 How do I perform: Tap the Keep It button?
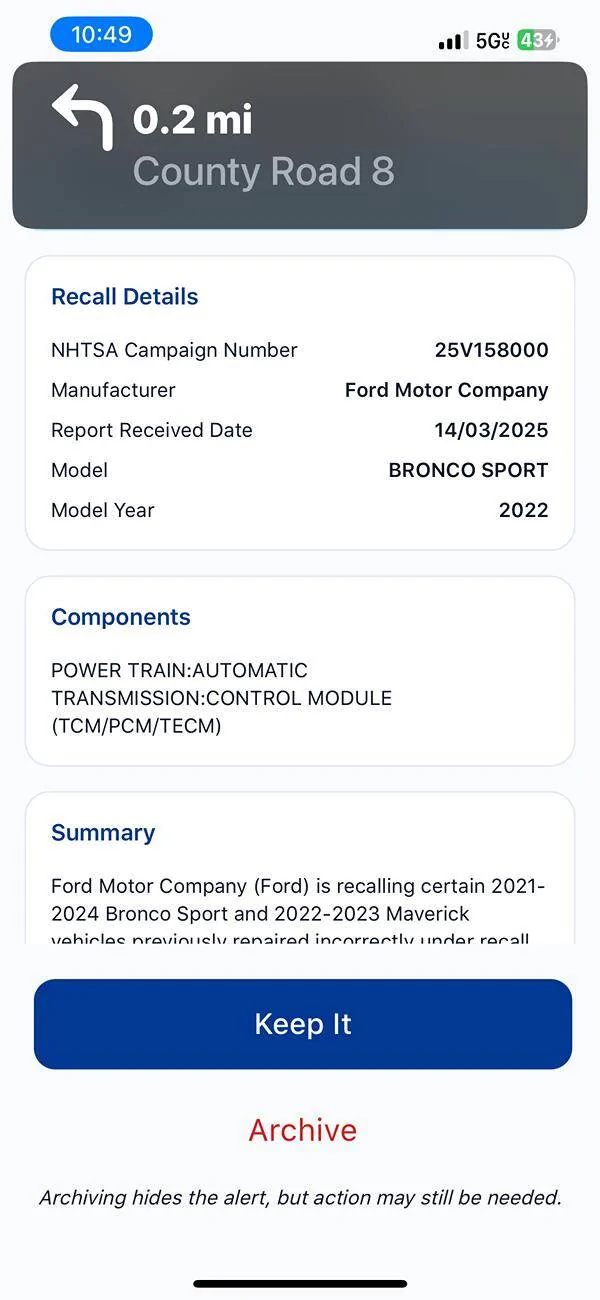(302, 1024)
